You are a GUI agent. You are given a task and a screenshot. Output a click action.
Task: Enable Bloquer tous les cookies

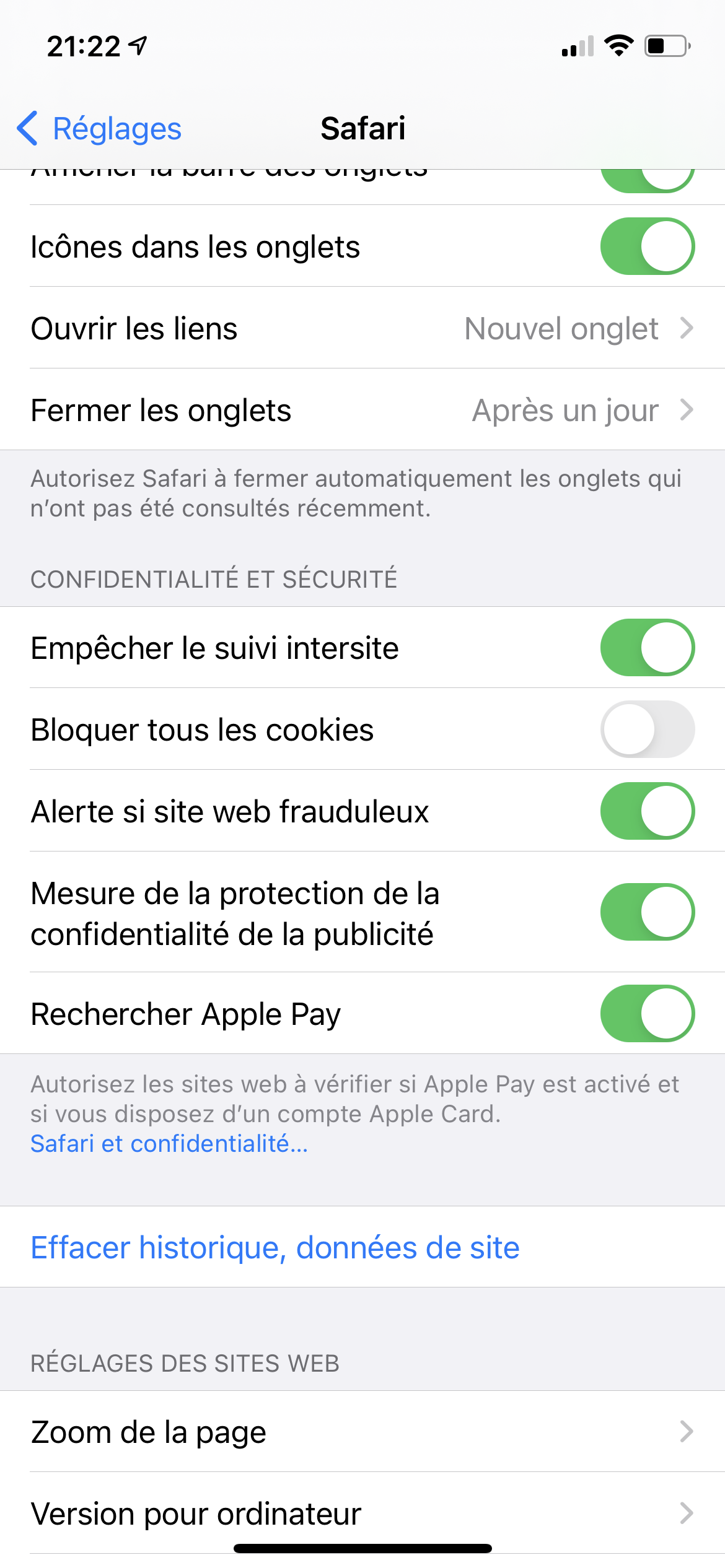pos(647,729)
